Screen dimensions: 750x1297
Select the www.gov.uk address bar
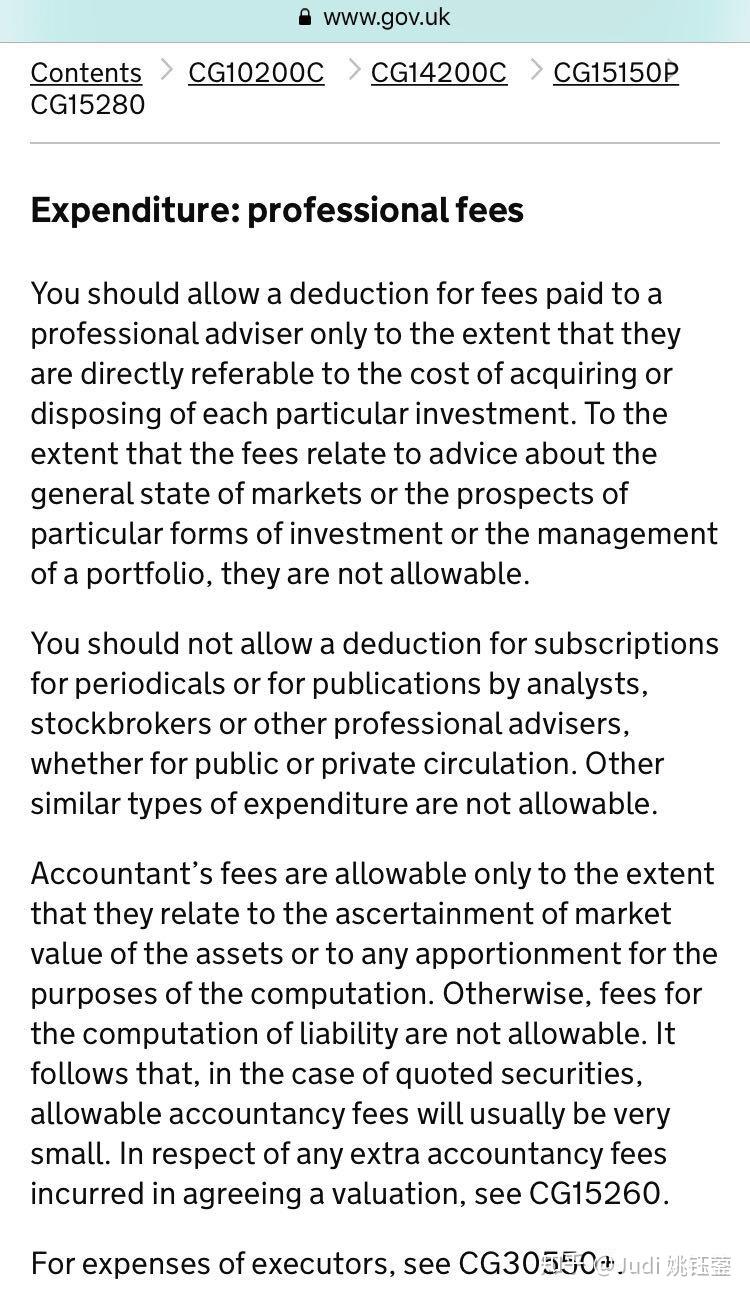pyautogui.click(x=386, y=16)
